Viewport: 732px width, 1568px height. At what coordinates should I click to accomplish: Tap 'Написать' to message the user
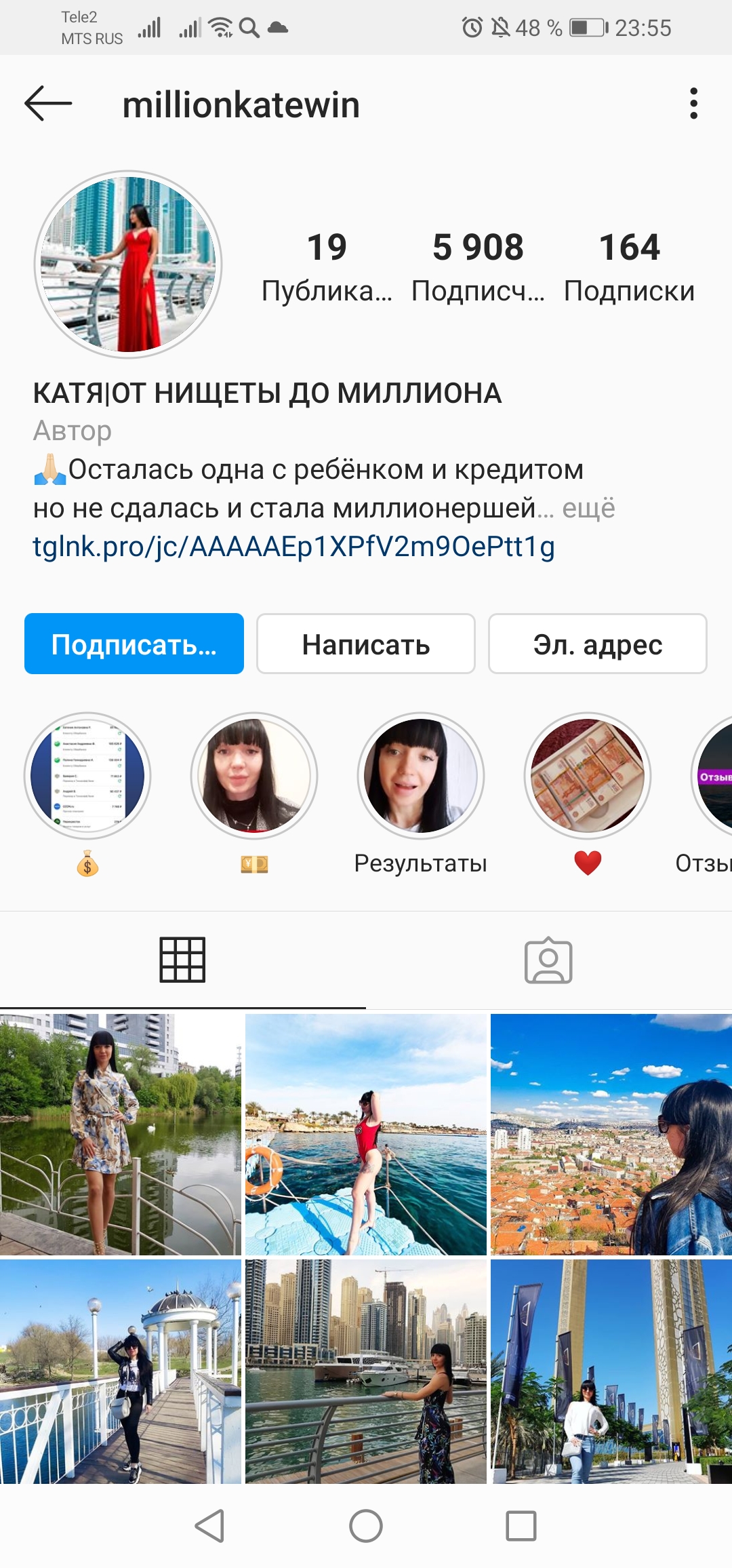[x=366, y=644]
